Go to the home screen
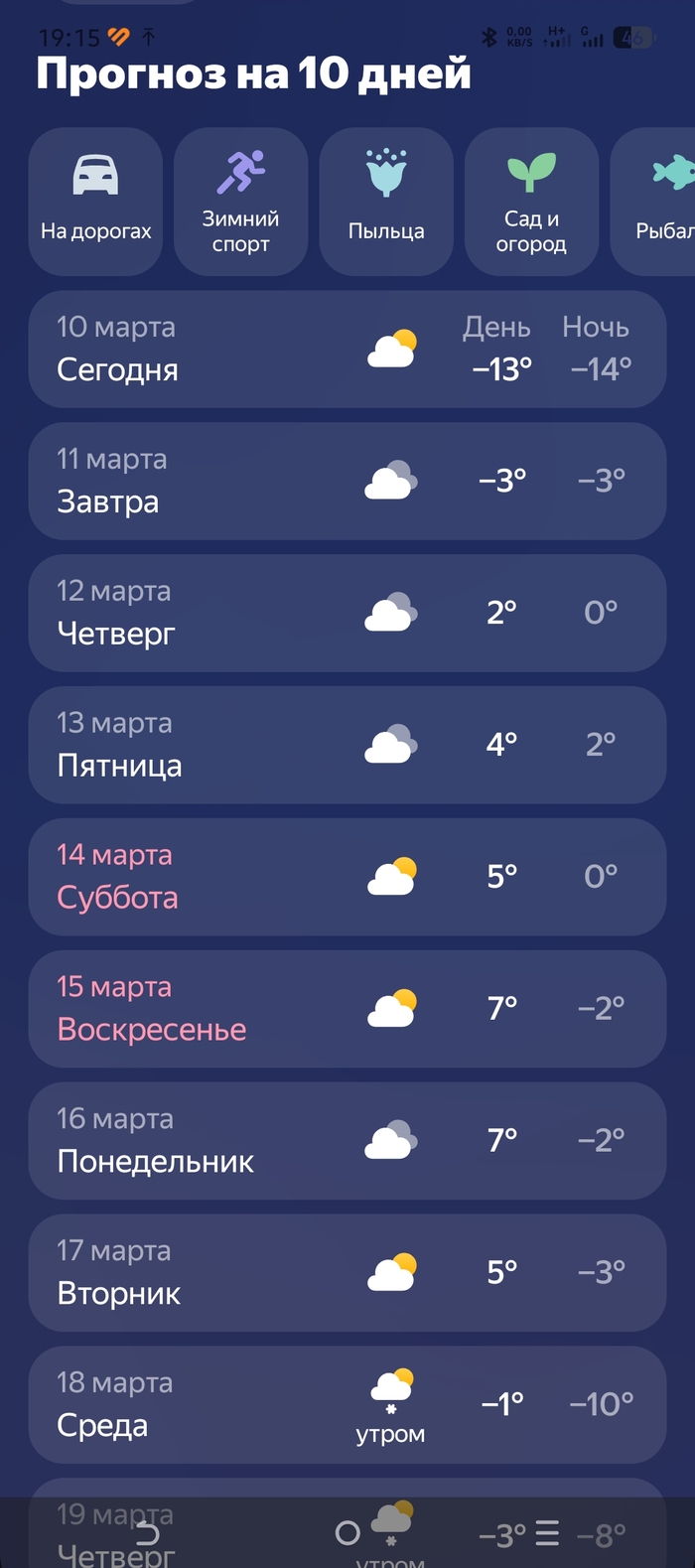Viewport: 695px width, 1568px height. pyautogui.click(x=347, y=1534)
